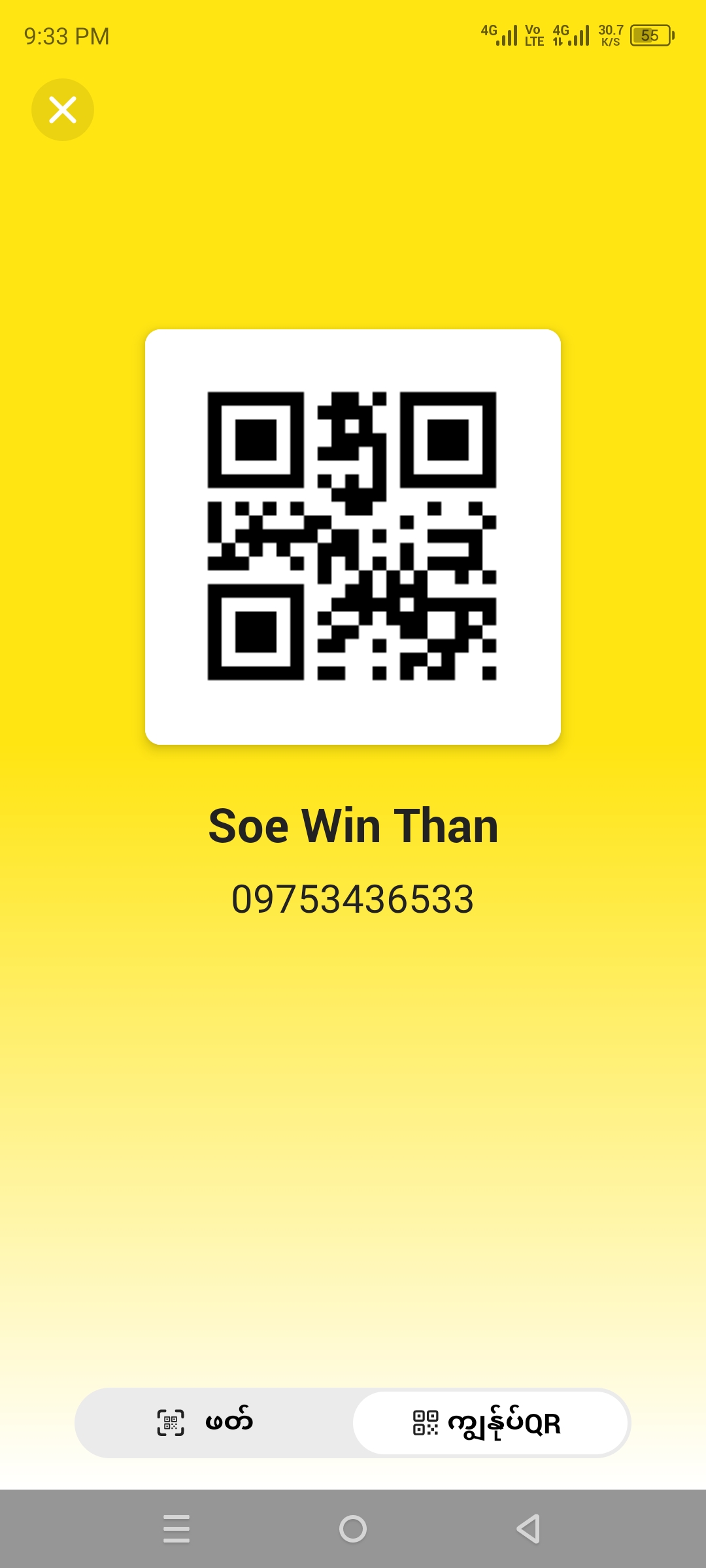Close the QR code screen
Viewport: 706px width, 1568px height.
[x=63, y=110]
